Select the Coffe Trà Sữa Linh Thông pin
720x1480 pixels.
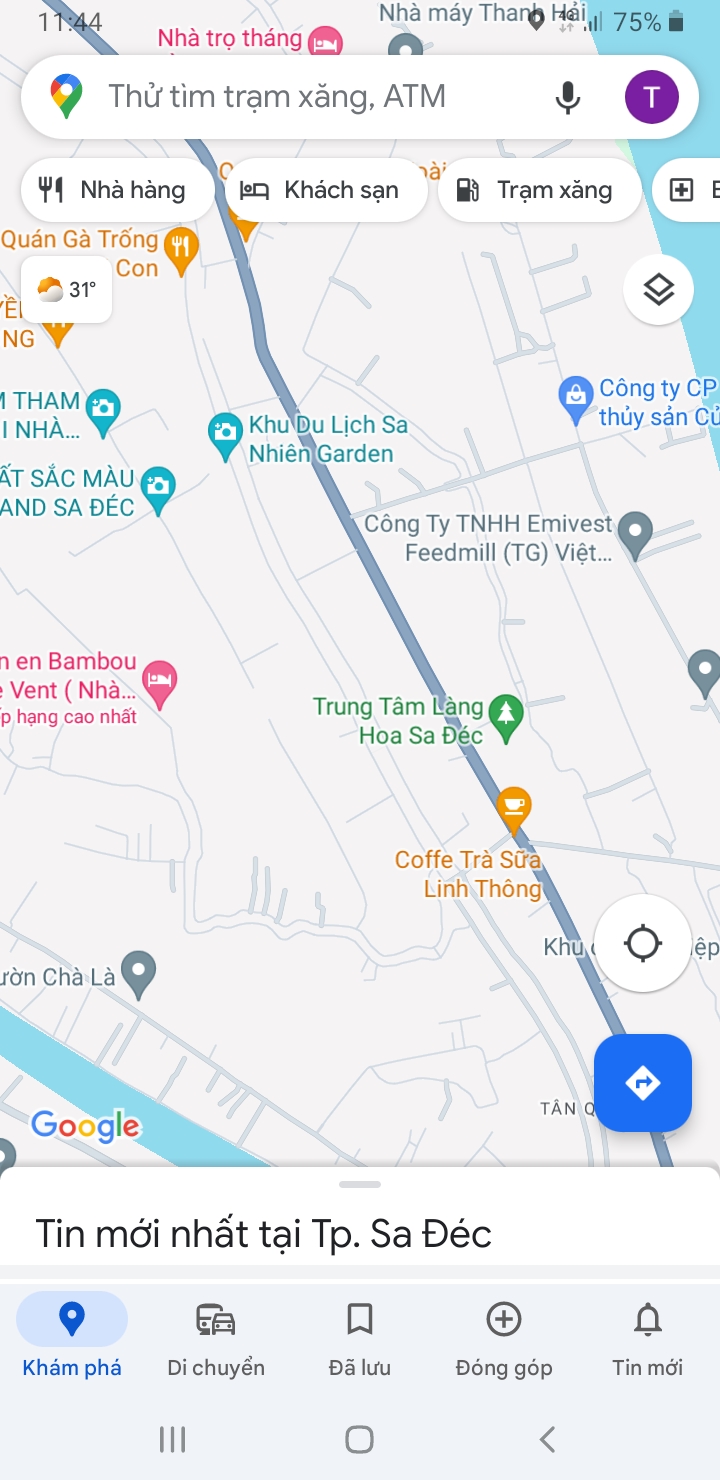click(513, 805)
